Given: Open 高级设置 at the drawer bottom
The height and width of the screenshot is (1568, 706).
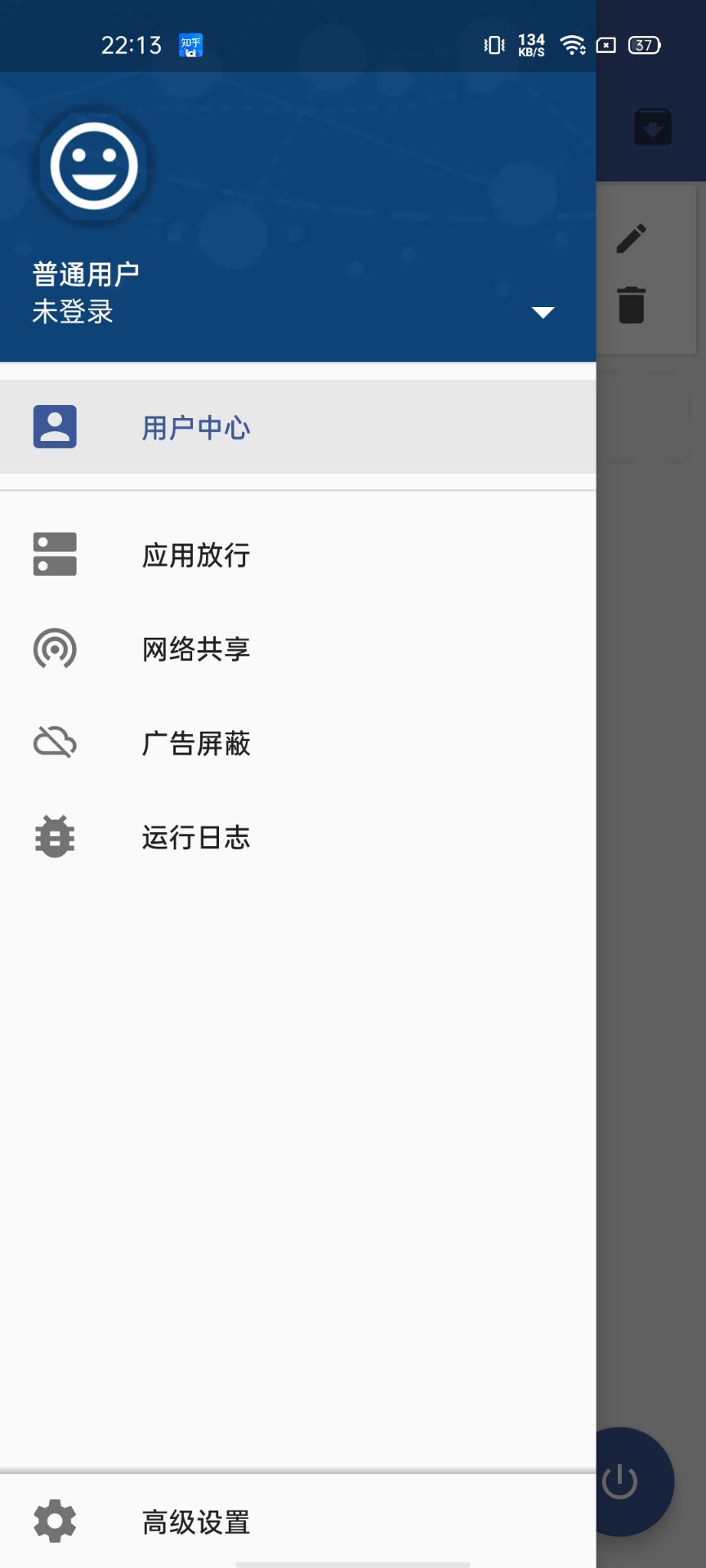Looking at the screenshot, I should pyautogui.click(x=297, y=1521).
